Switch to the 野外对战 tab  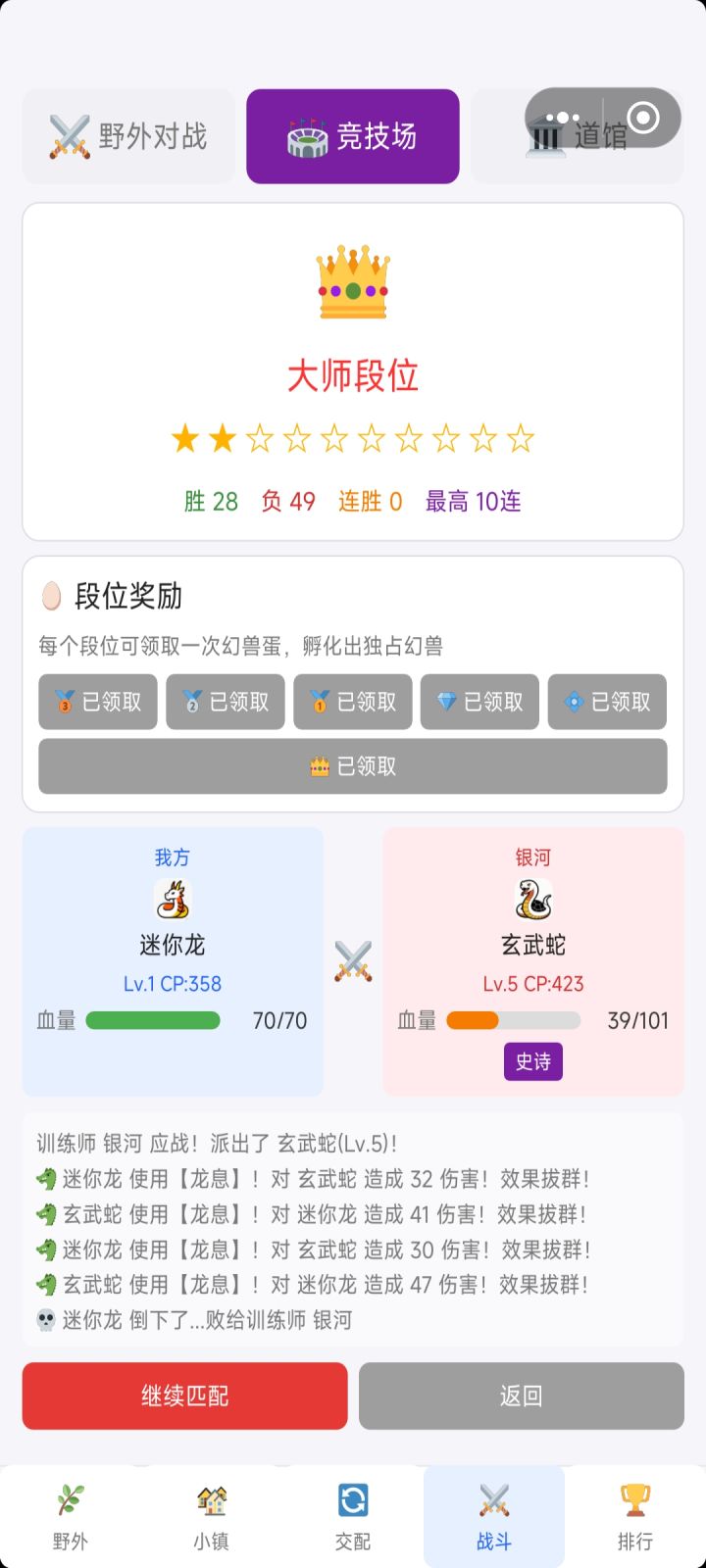128,136
